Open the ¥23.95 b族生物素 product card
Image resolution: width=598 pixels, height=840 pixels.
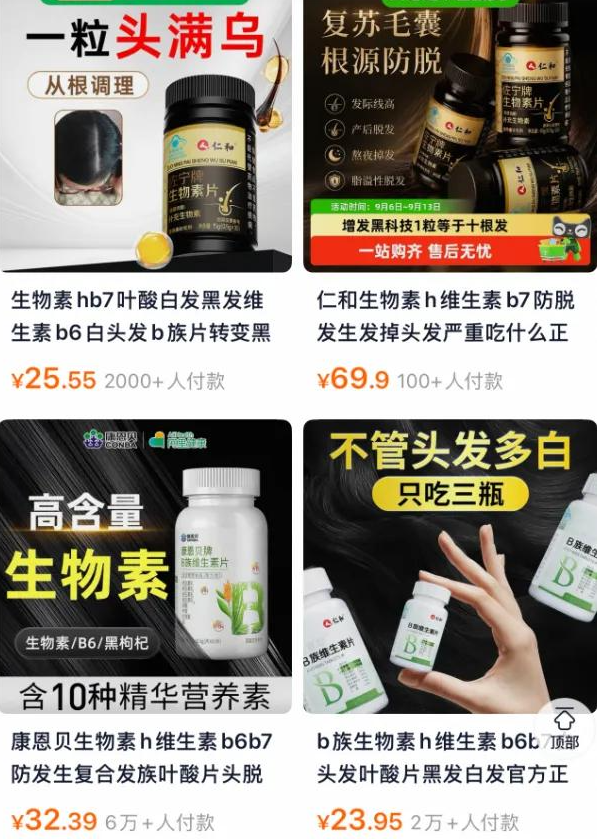point(450,629)
